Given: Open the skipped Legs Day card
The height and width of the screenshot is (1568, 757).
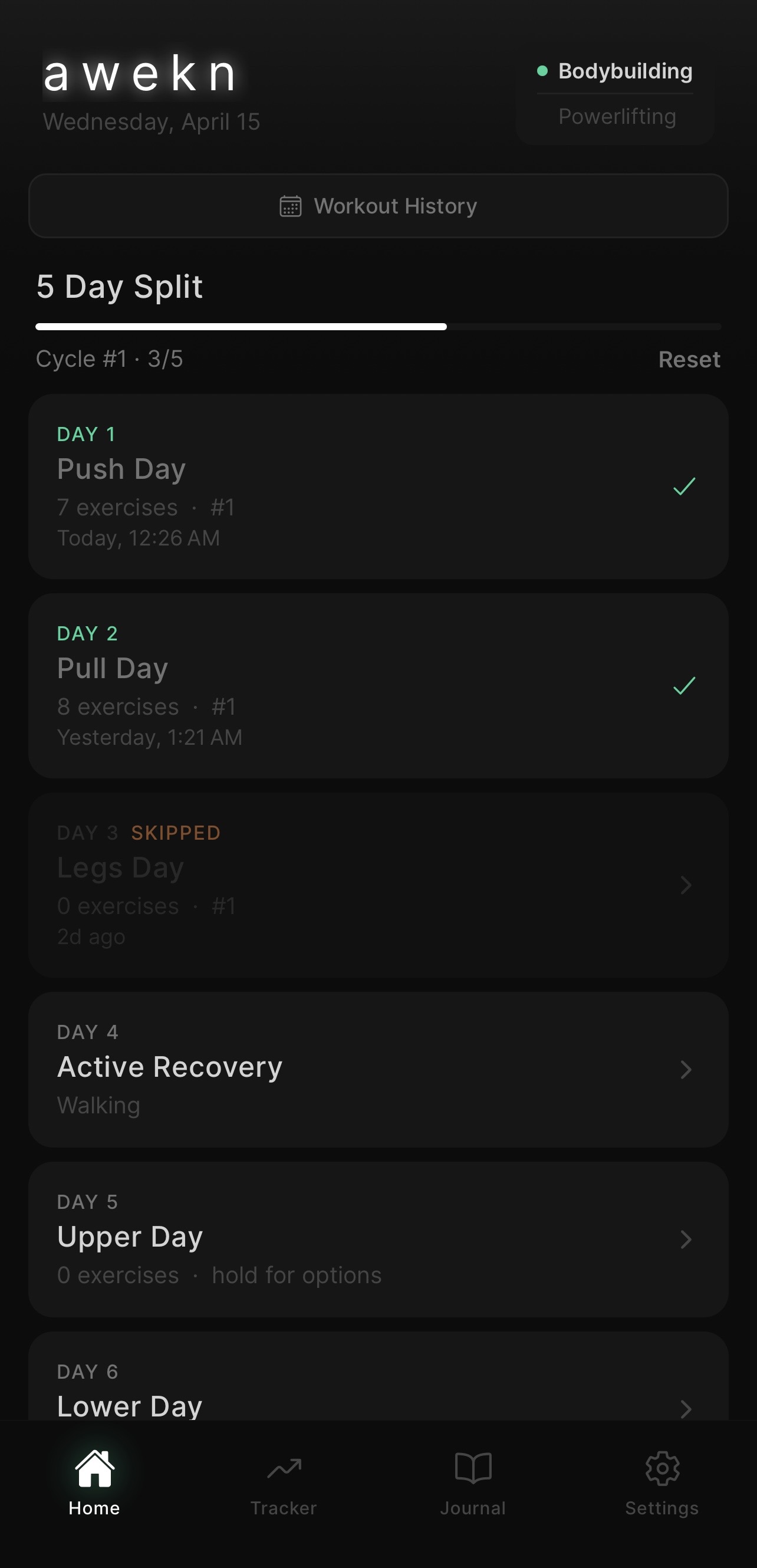Looking at the screenshot, I should 378,885.
